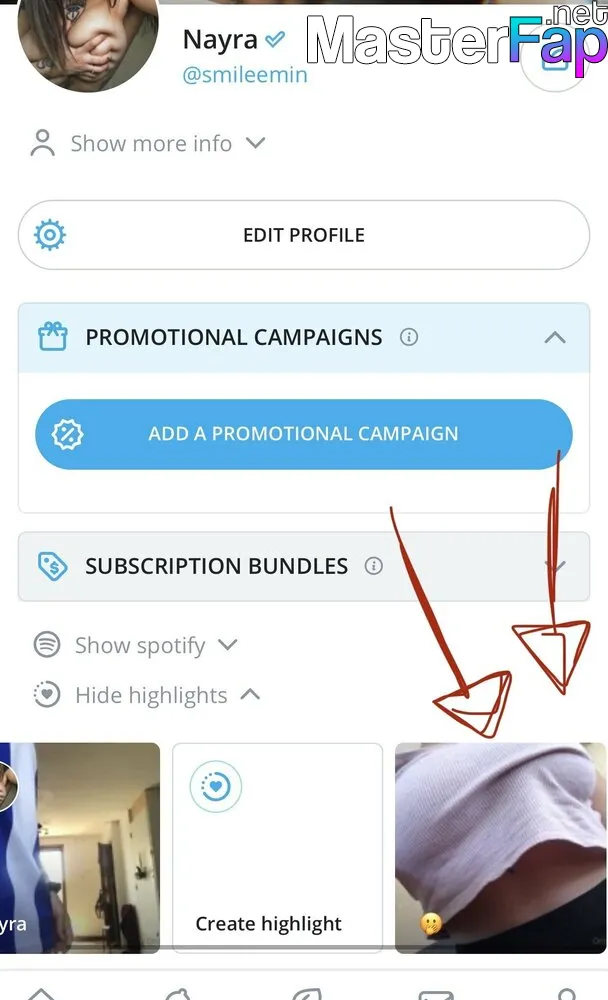Tap the info icon beside Promotional Campaigns

409,337
